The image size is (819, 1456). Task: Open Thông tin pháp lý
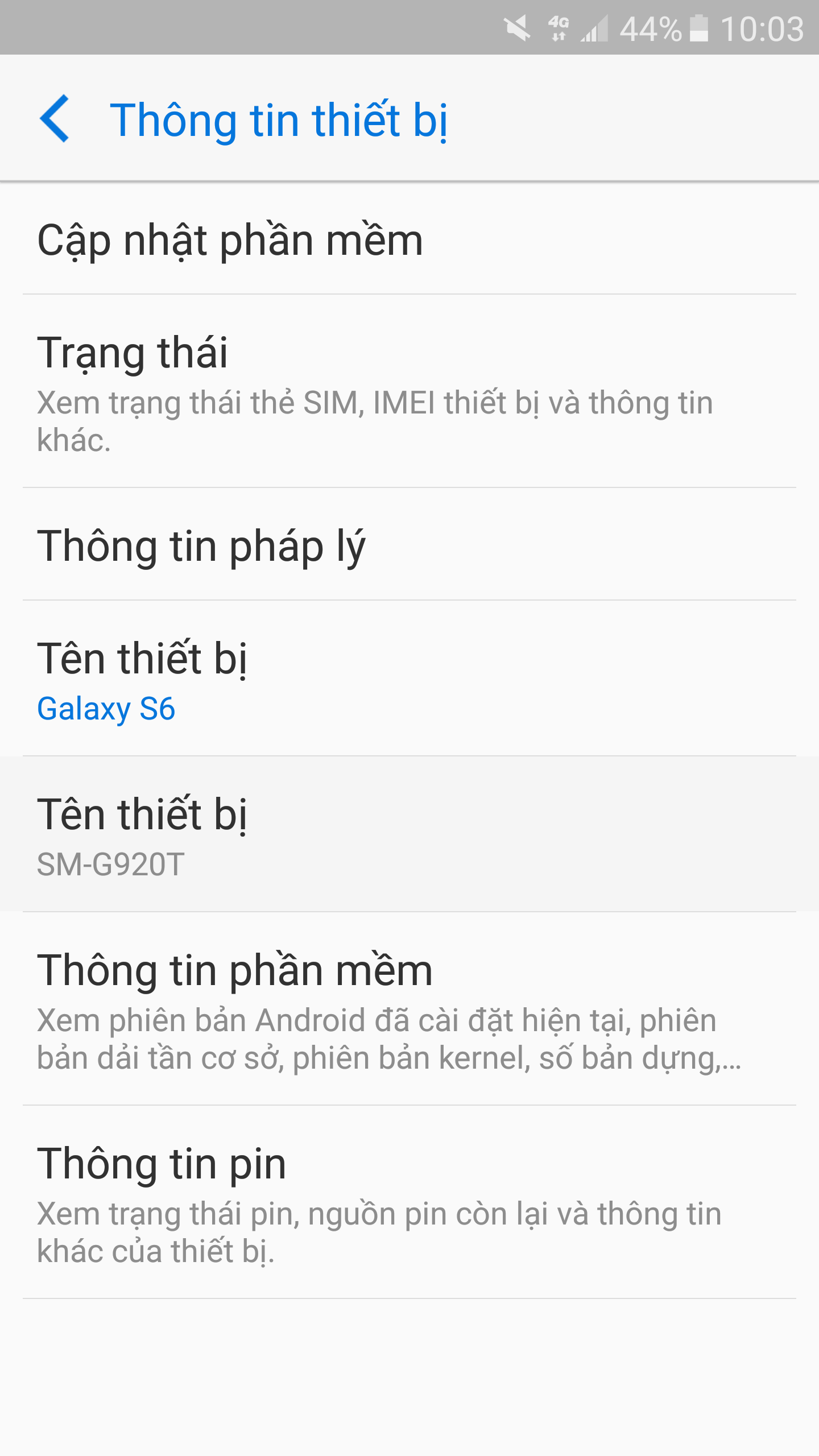(x=409, y=544)
